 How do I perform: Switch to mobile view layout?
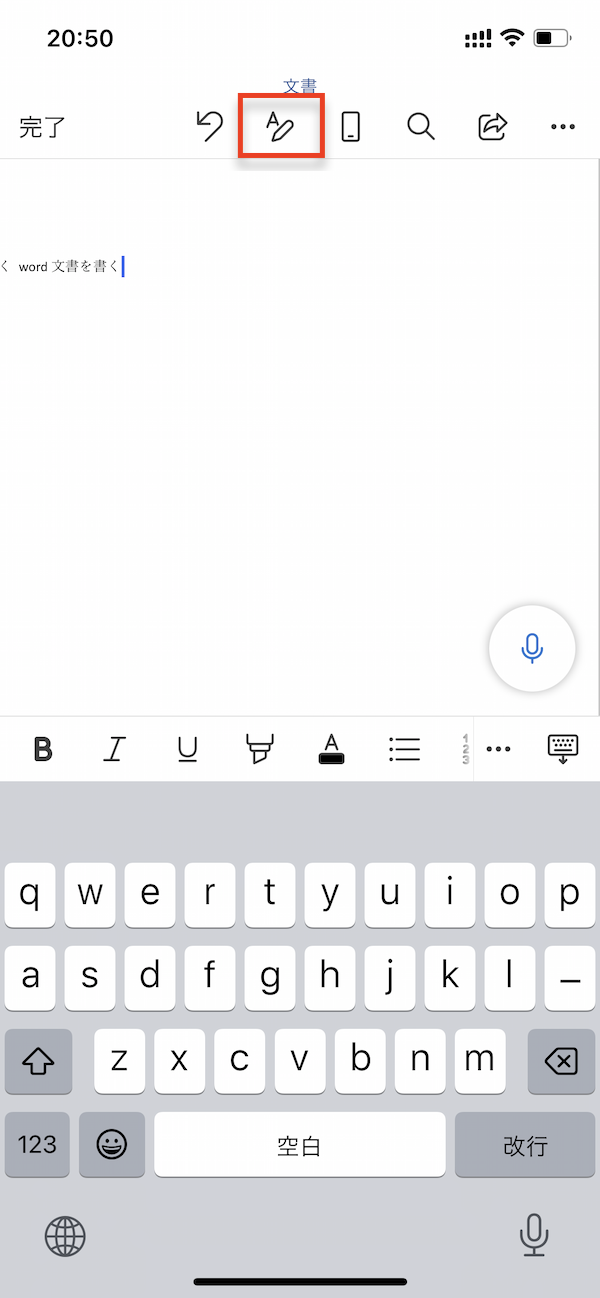tap(350, 126)
